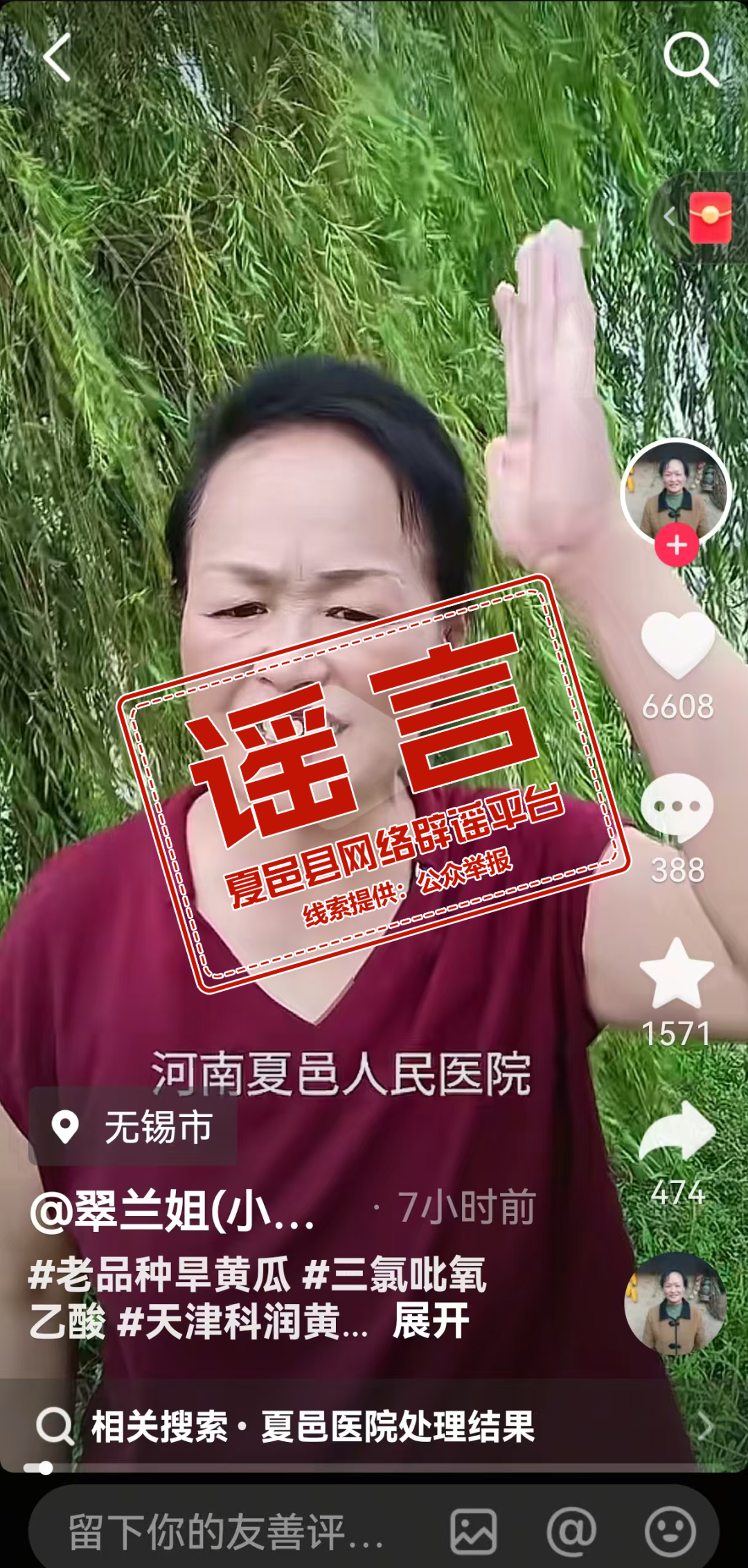The image size is (748, 1568).
Task: Share this video via the arrow icon
Action: pos(677,1132)
